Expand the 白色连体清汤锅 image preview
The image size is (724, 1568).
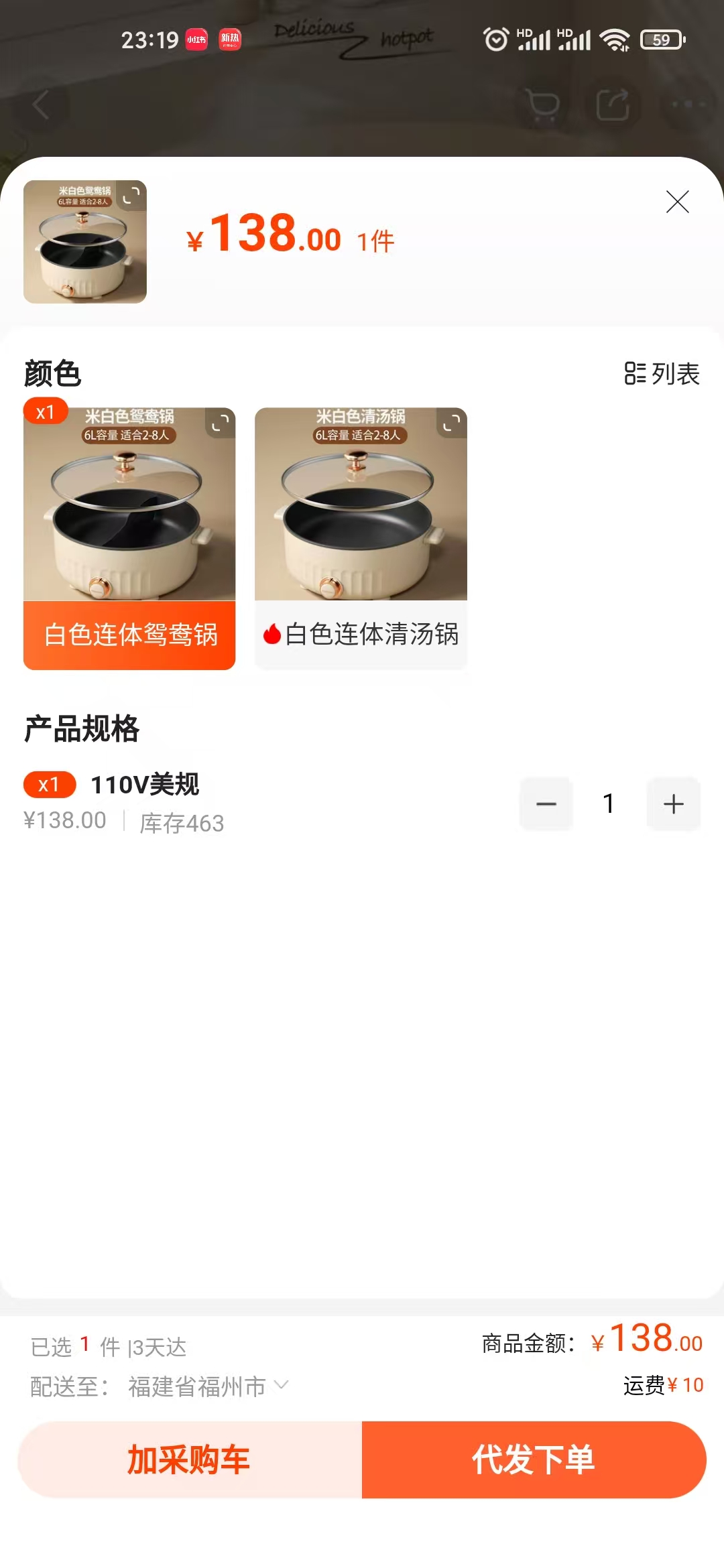point(452,423)
